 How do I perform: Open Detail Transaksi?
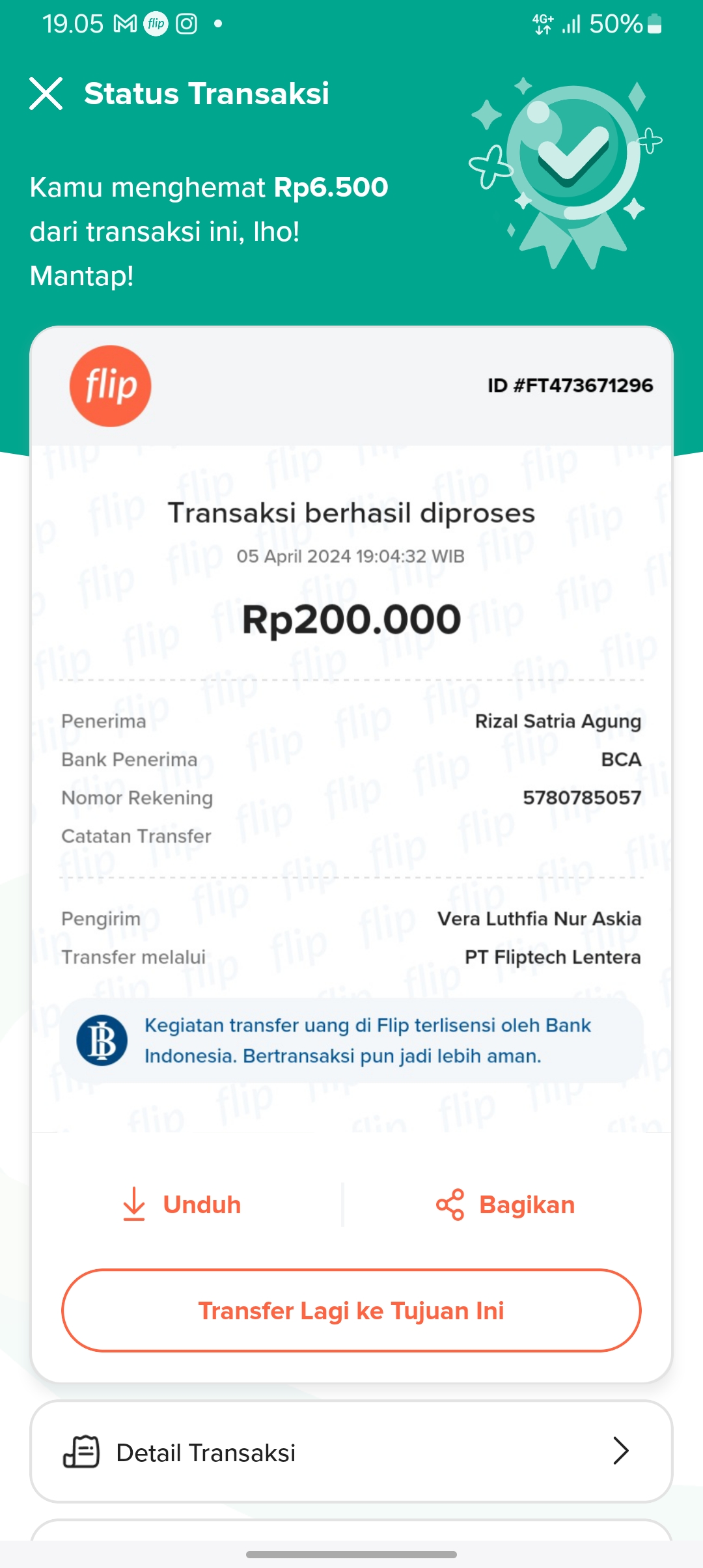pos(351,1451)
